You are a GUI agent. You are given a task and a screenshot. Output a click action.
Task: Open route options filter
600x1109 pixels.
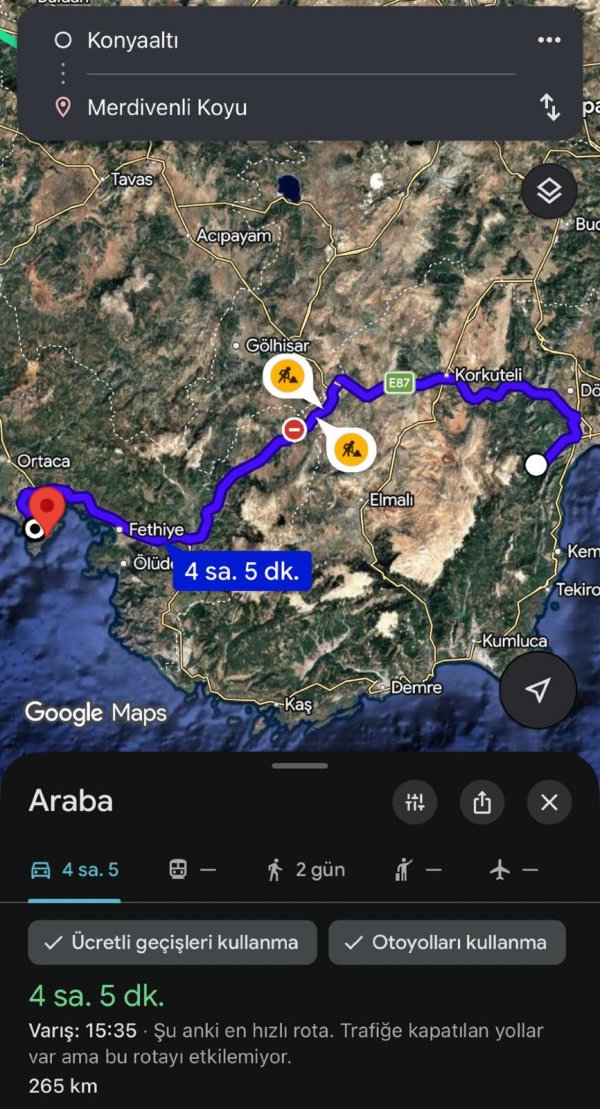(x=415, y=802)
